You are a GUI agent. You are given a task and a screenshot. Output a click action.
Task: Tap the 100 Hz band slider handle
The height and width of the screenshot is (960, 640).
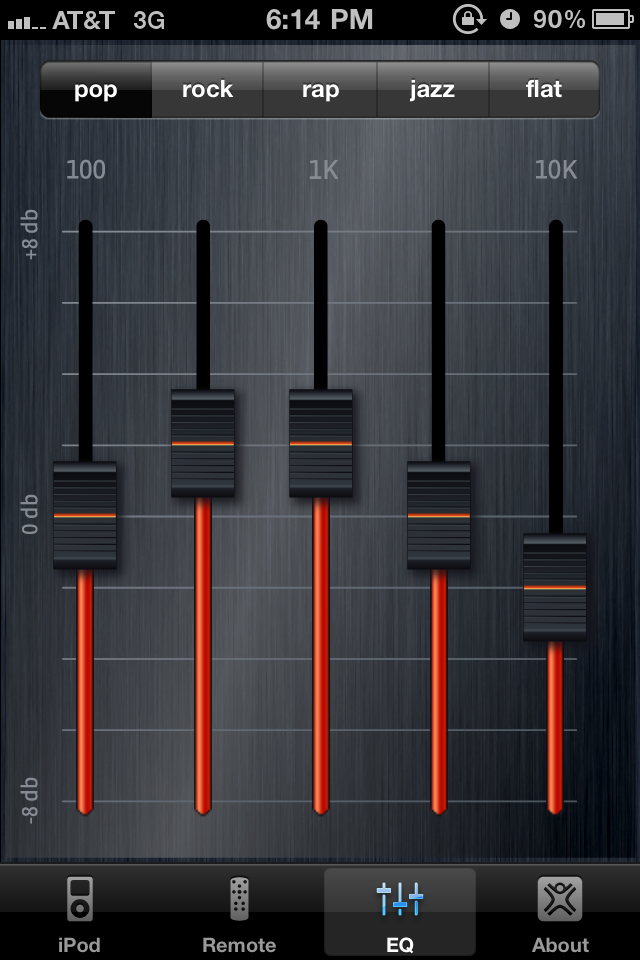pos(85,515)
